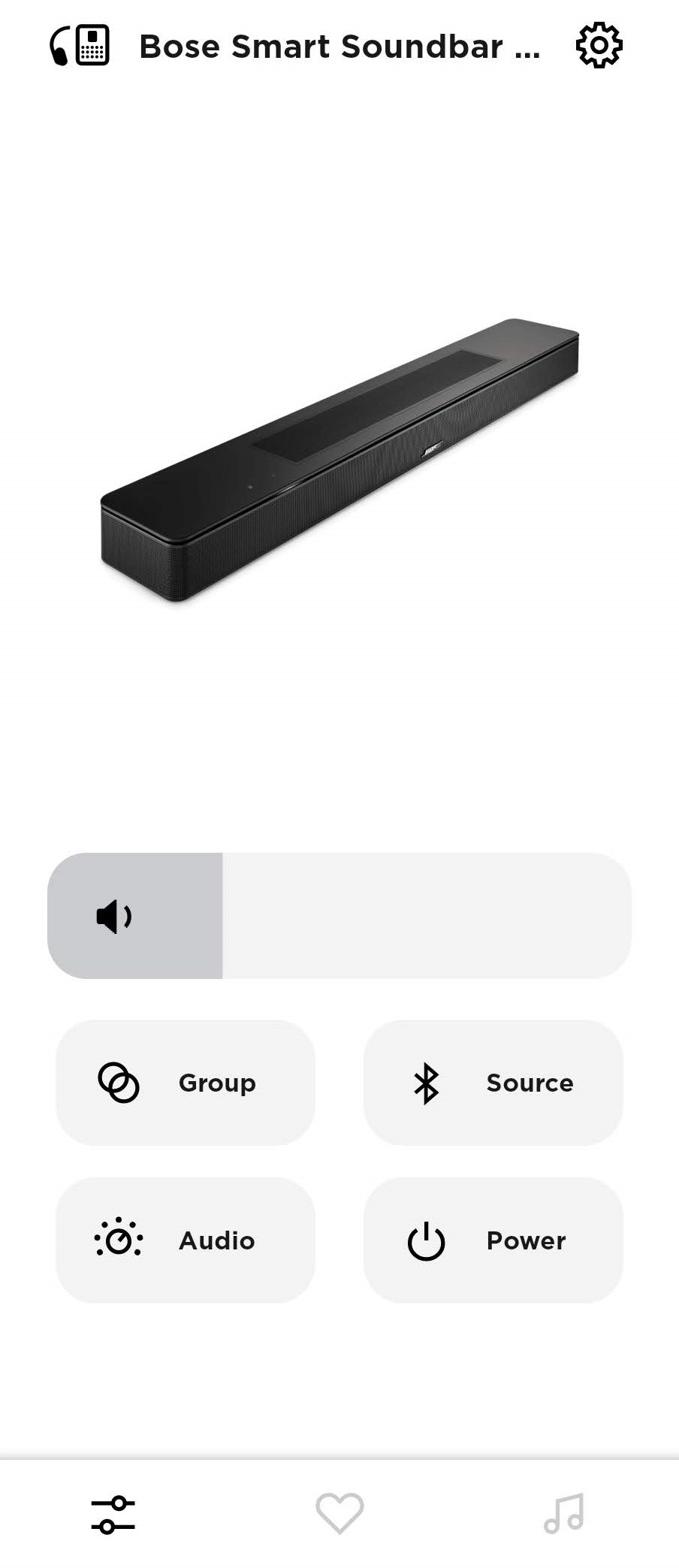Switch to the controls tab
The height and width of the screenshot is (1568, 679).
point(113,1515)
